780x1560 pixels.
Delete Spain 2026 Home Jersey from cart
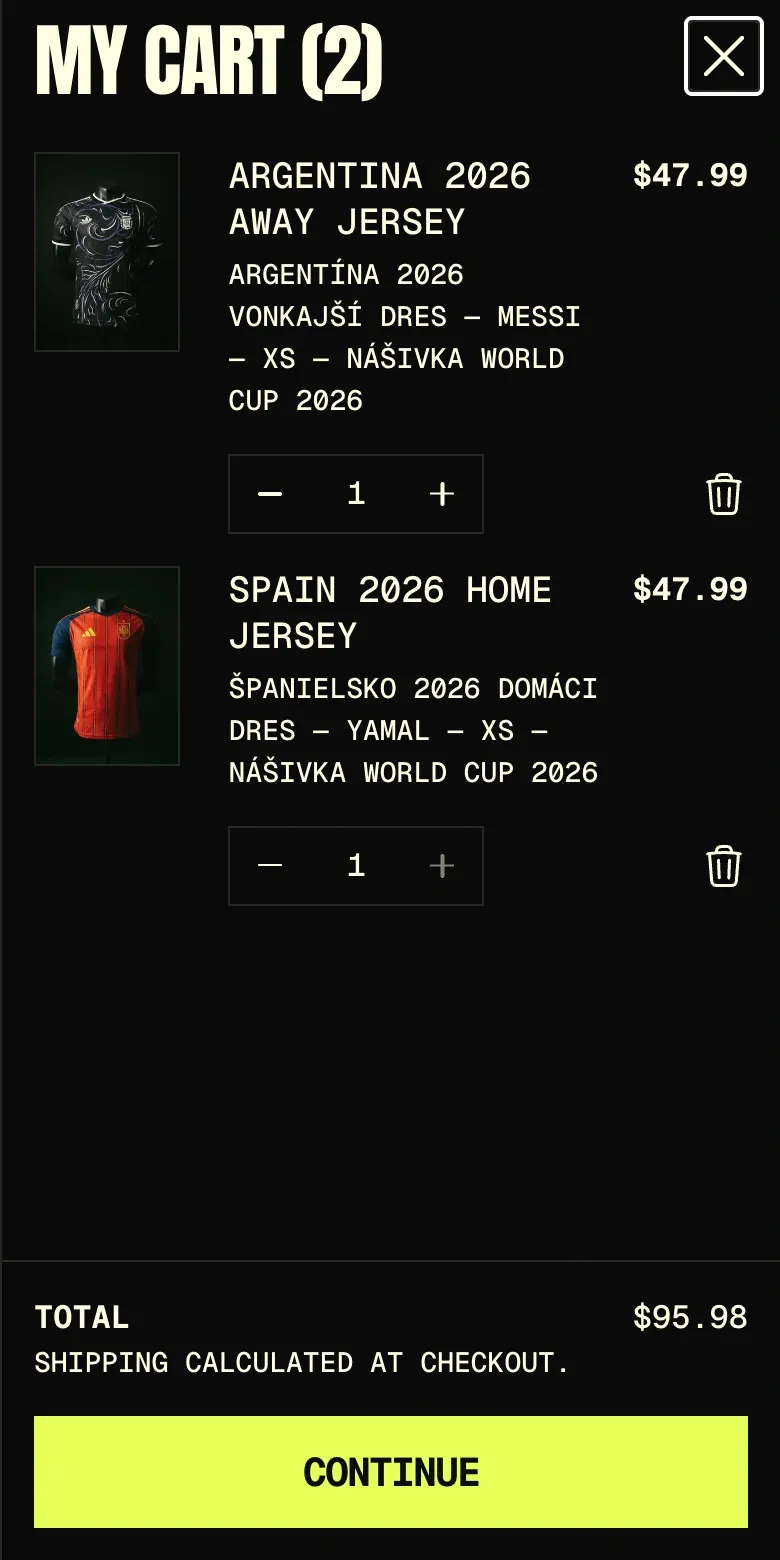click(x=724, y=866)
